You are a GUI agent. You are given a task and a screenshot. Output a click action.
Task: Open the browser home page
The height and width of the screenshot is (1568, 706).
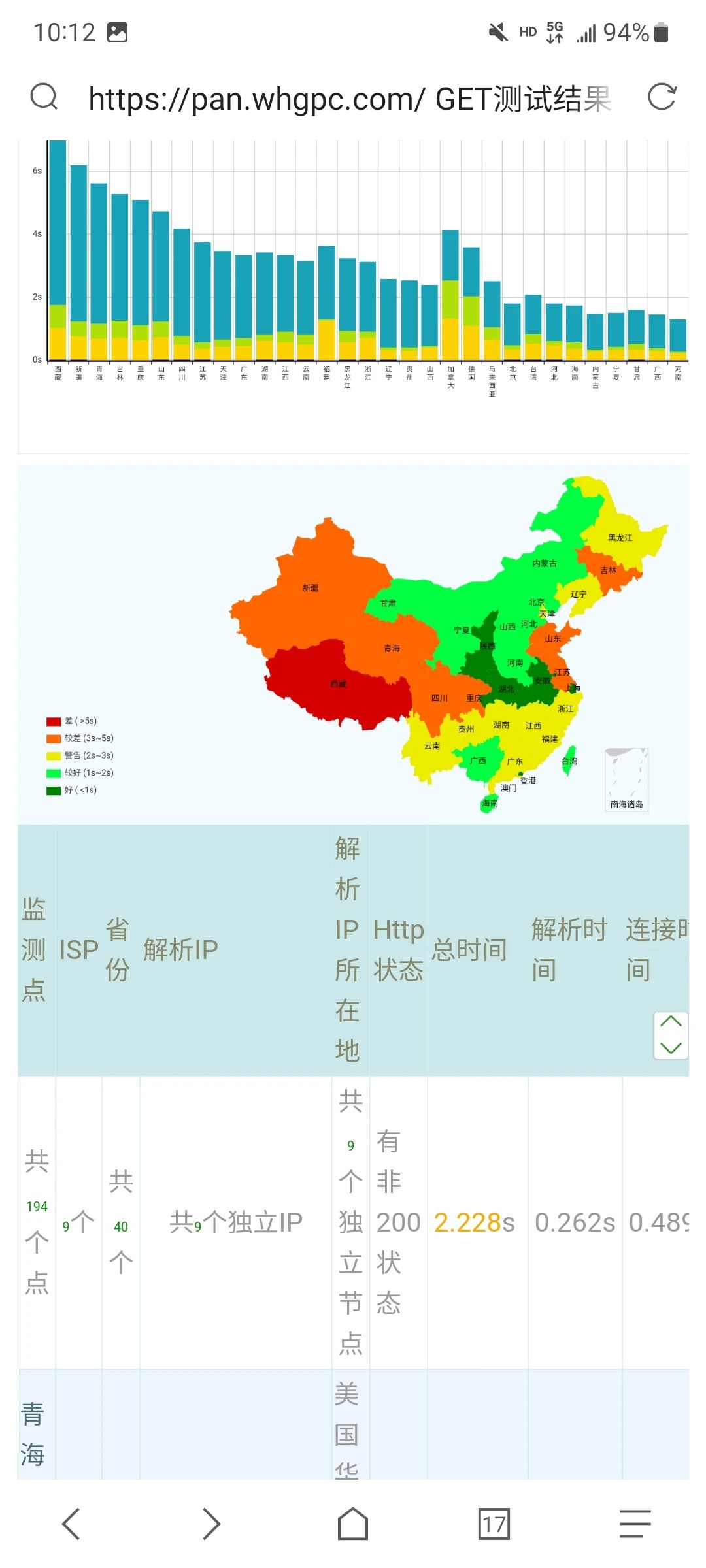(353, 1524)
